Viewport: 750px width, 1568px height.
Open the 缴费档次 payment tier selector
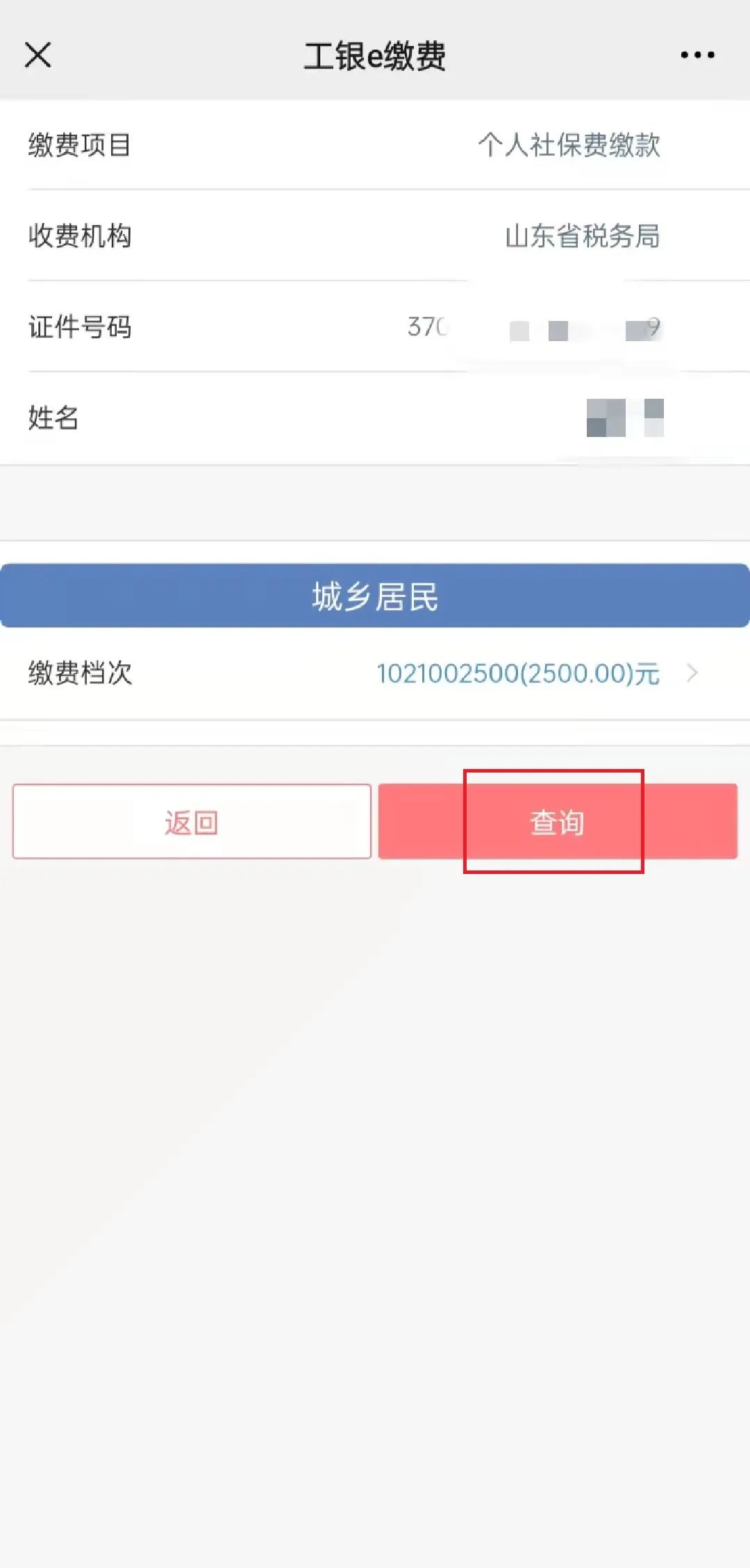click(x=375, y=672)
